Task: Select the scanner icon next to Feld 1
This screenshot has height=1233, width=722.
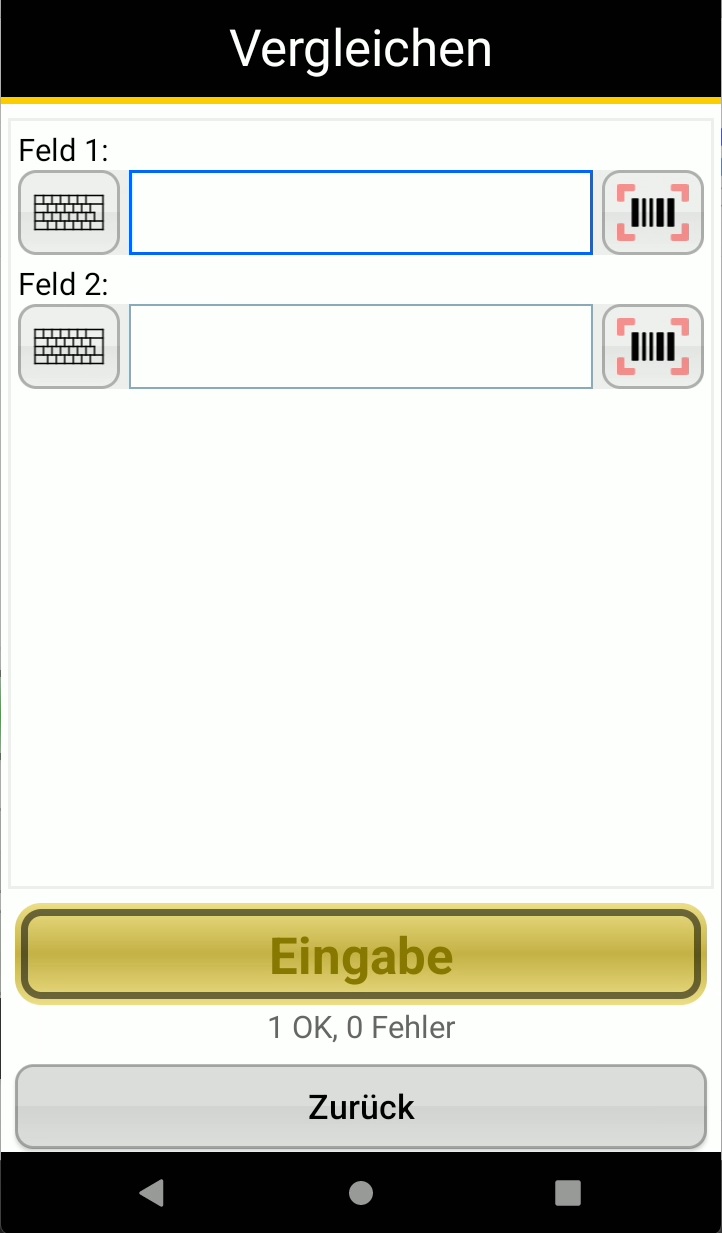Action: [x=652, y=212]
